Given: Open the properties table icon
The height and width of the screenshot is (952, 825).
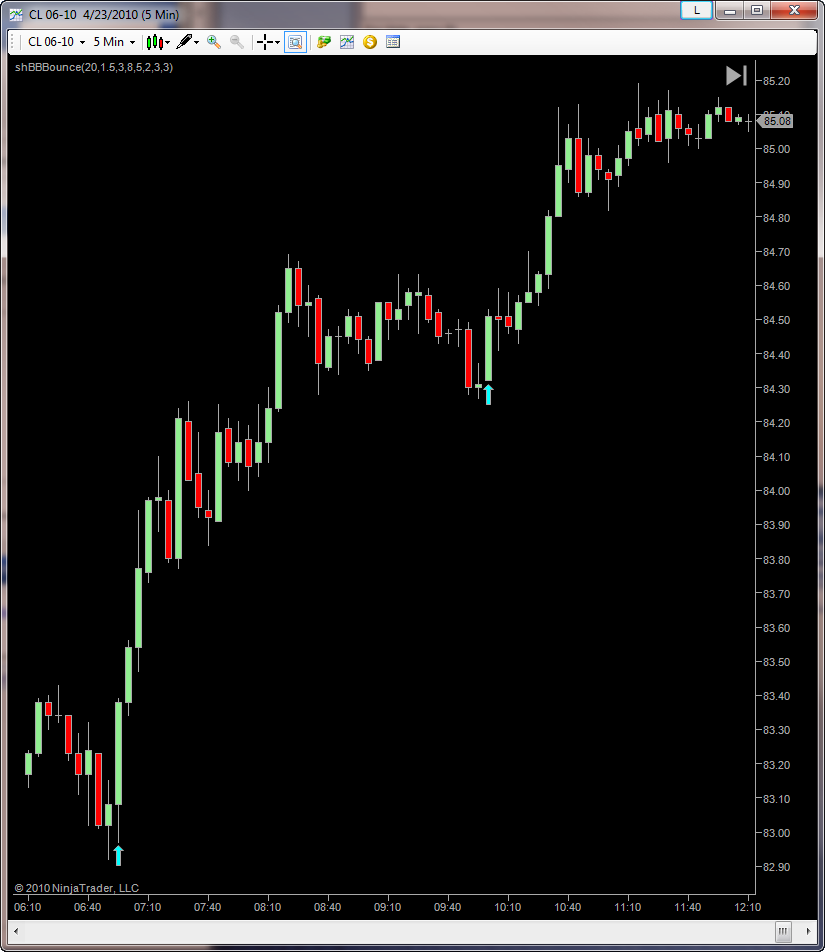Looking at the screenshot, I should tap(393, 42).
